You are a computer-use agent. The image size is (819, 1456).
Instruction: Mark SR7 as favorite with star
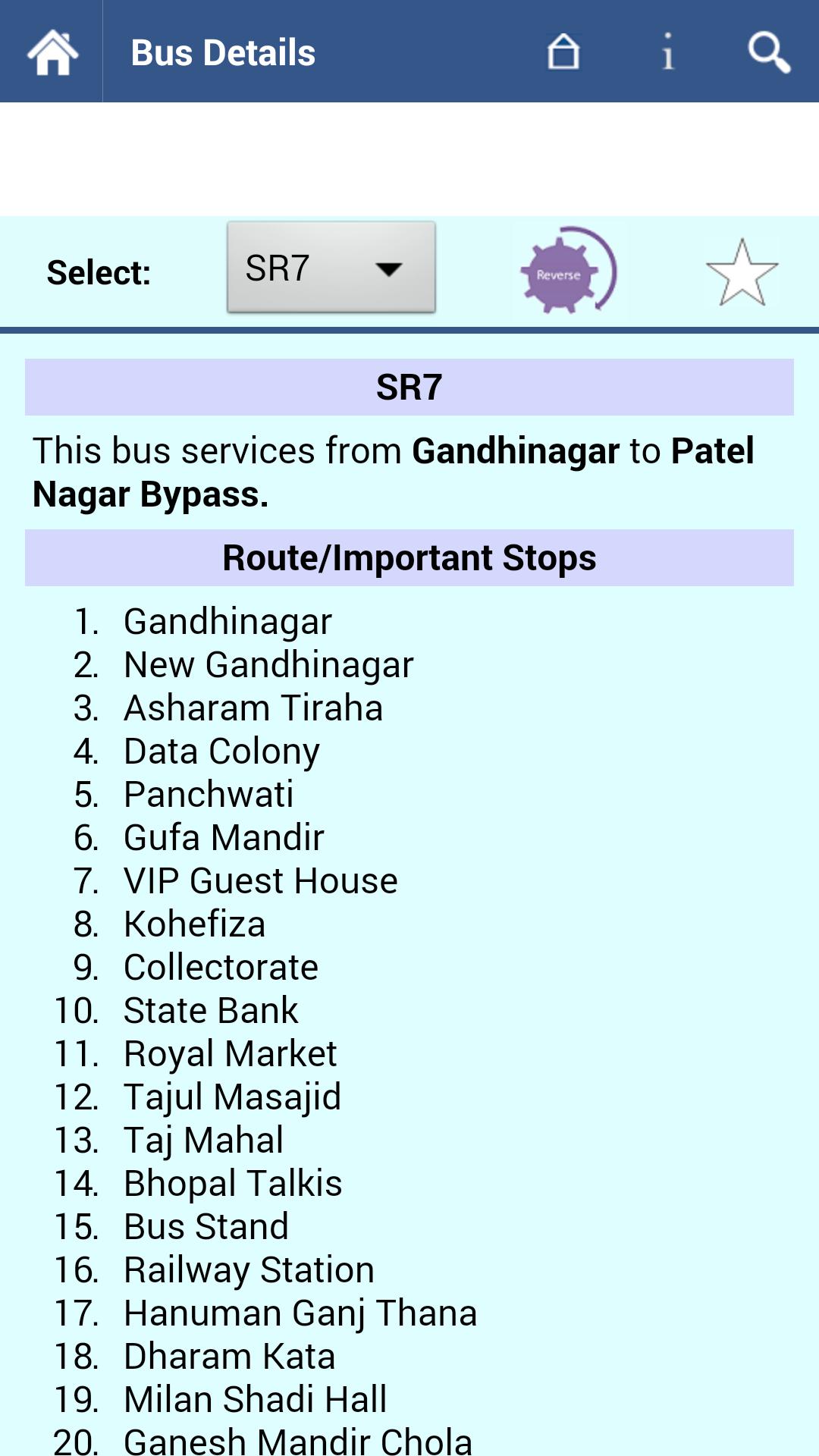click(x=742, y=272)
